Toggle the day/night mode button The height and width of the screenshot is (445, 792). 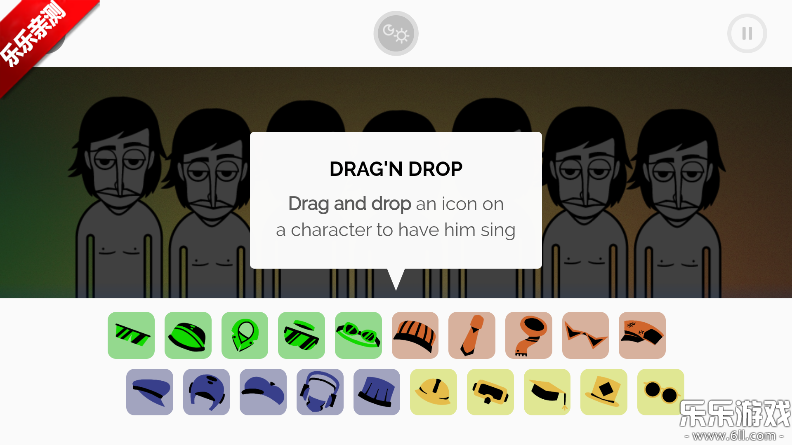click(x=395, y=35)
